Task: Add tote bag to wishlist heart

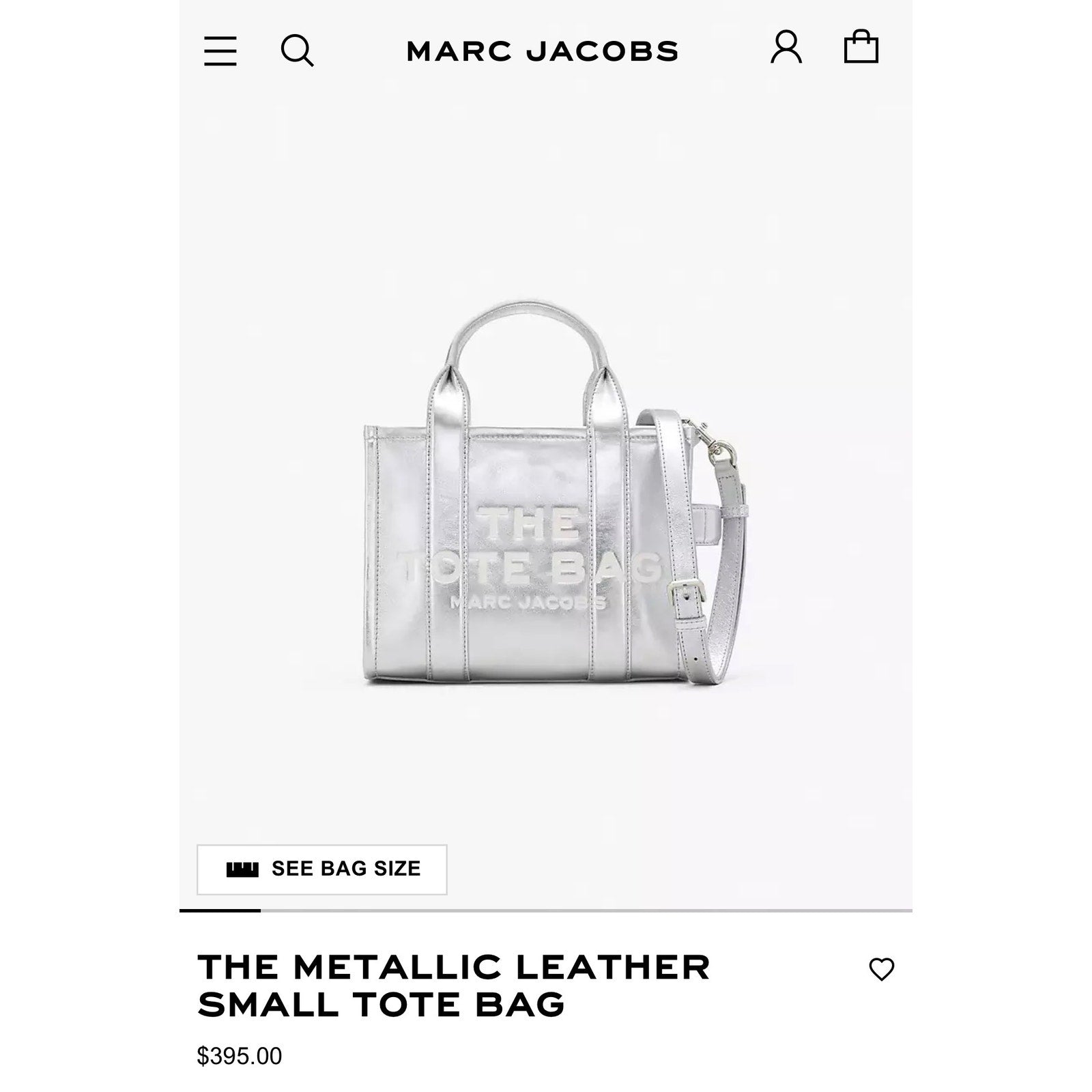Action: click(x=881, y=969)
